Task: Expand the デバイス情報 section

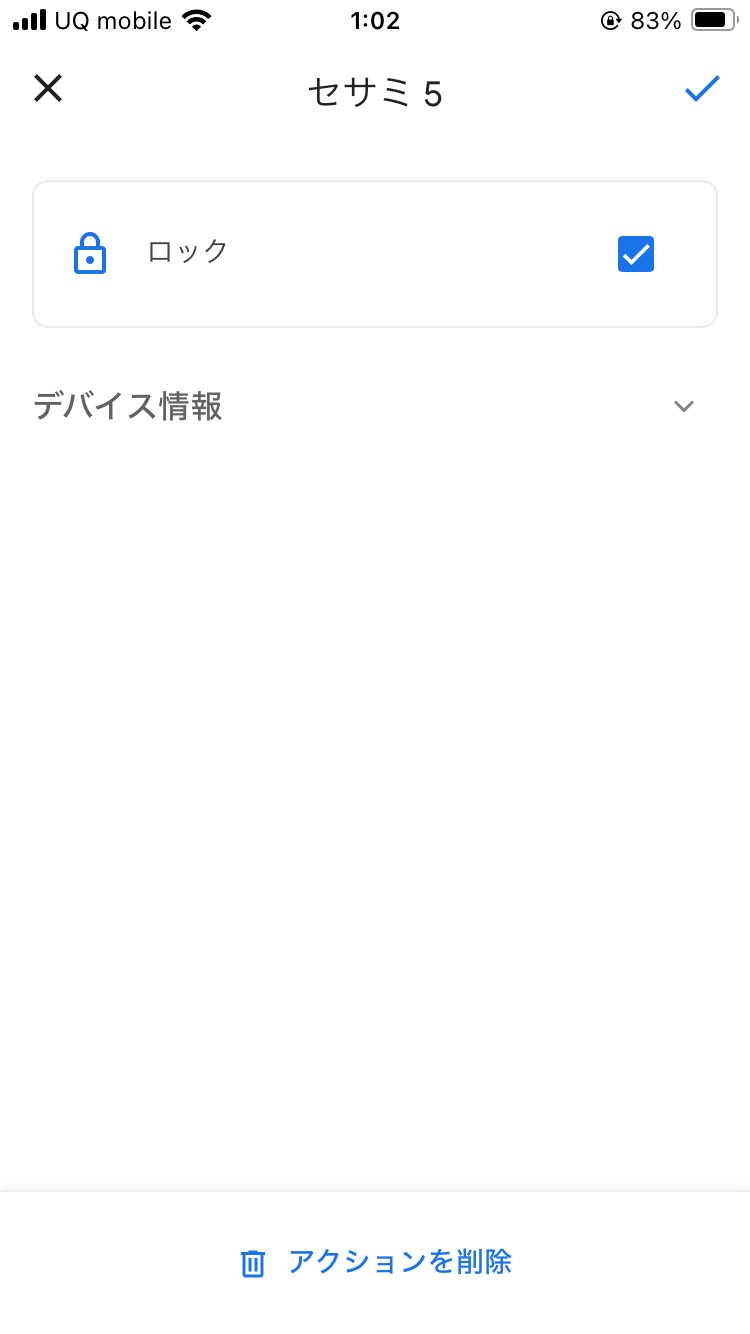Action: coord(375,406)
